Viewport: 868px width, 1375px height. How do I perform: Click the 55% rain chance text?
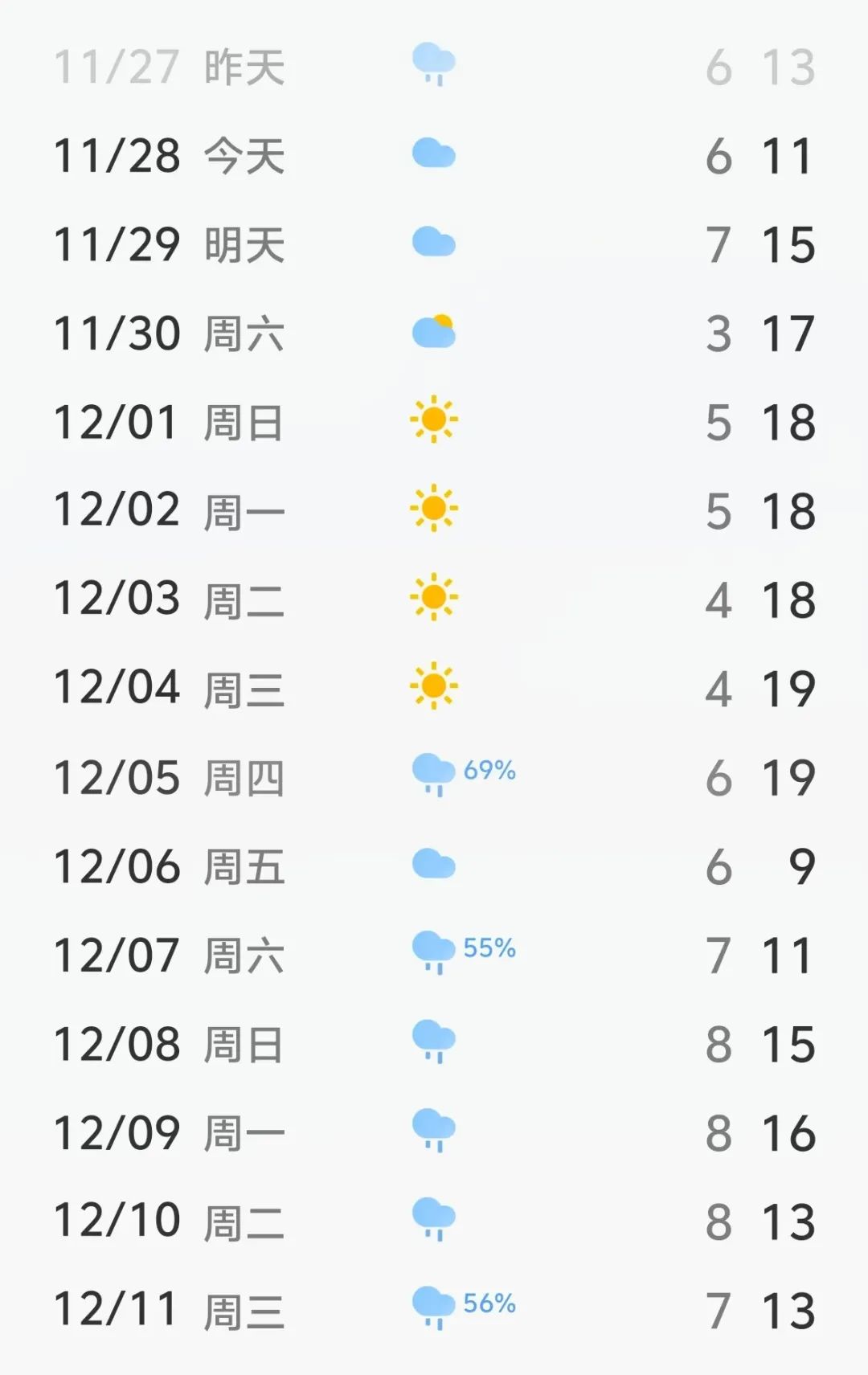tap(488, 949)
